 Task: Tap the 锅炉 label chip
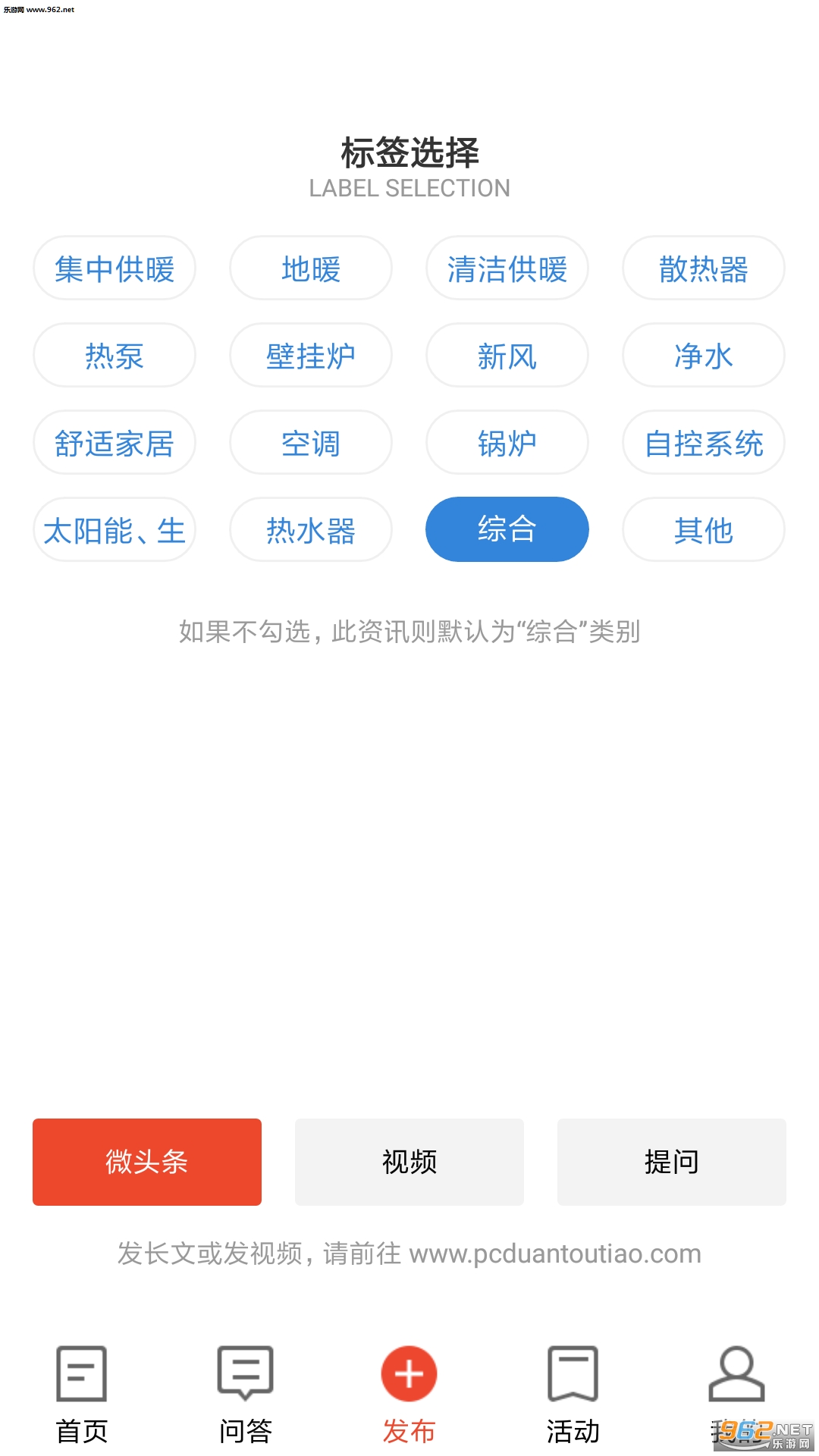[x=507, y=443]
